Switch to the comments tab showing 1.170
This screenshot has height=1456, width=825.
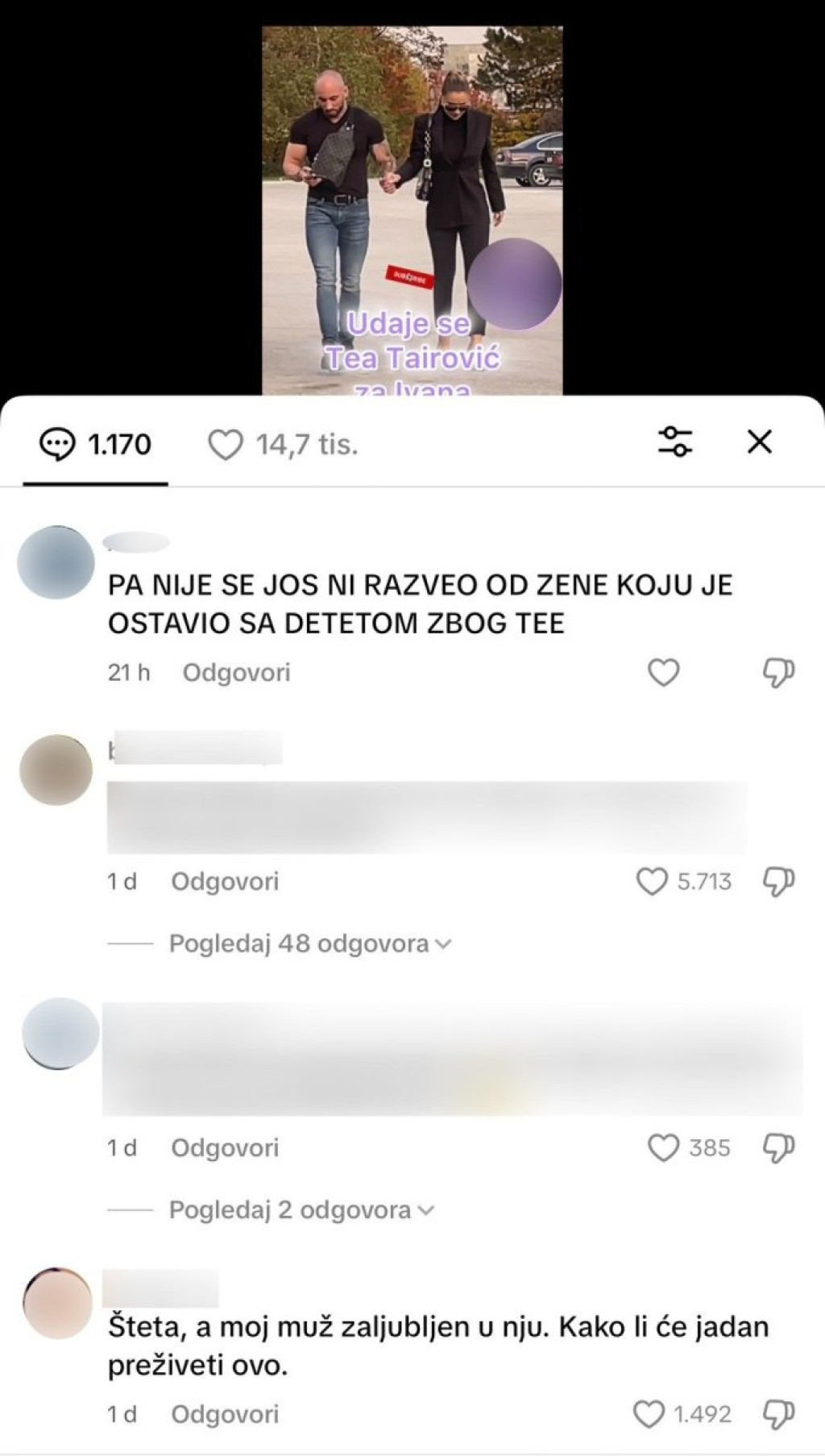click(96, 445)
